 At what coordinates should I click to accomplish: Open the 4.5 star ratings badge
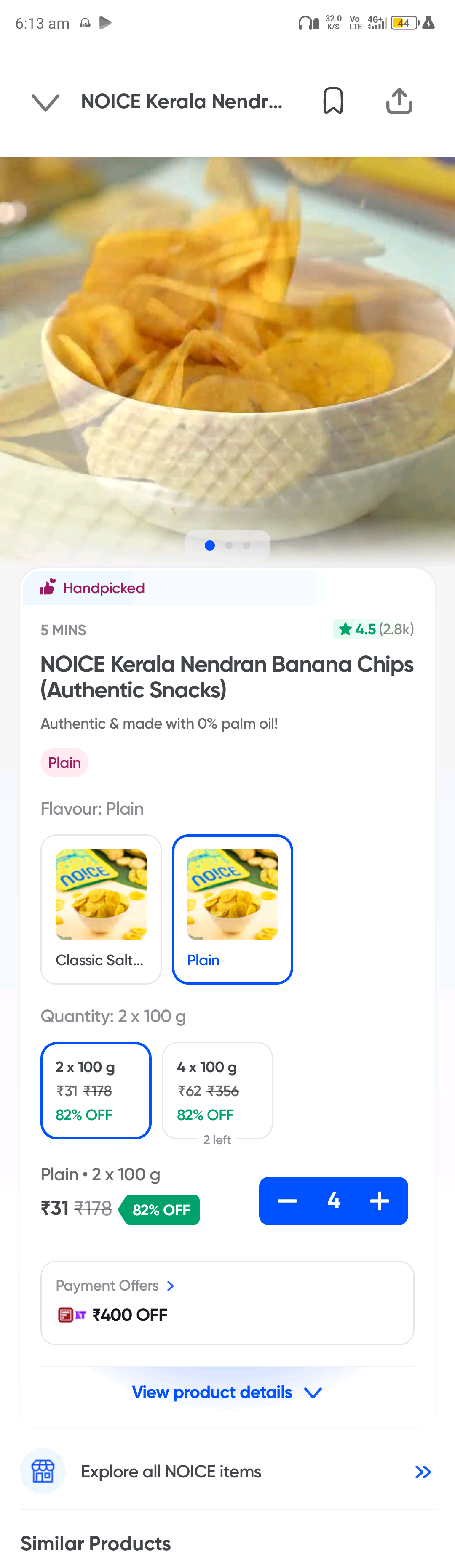373,629
